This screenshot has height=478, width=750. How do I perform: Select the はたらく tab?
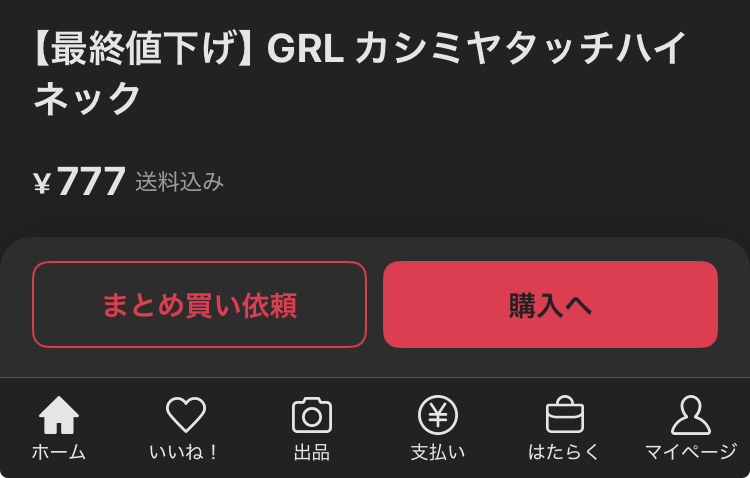pos(564,428)
